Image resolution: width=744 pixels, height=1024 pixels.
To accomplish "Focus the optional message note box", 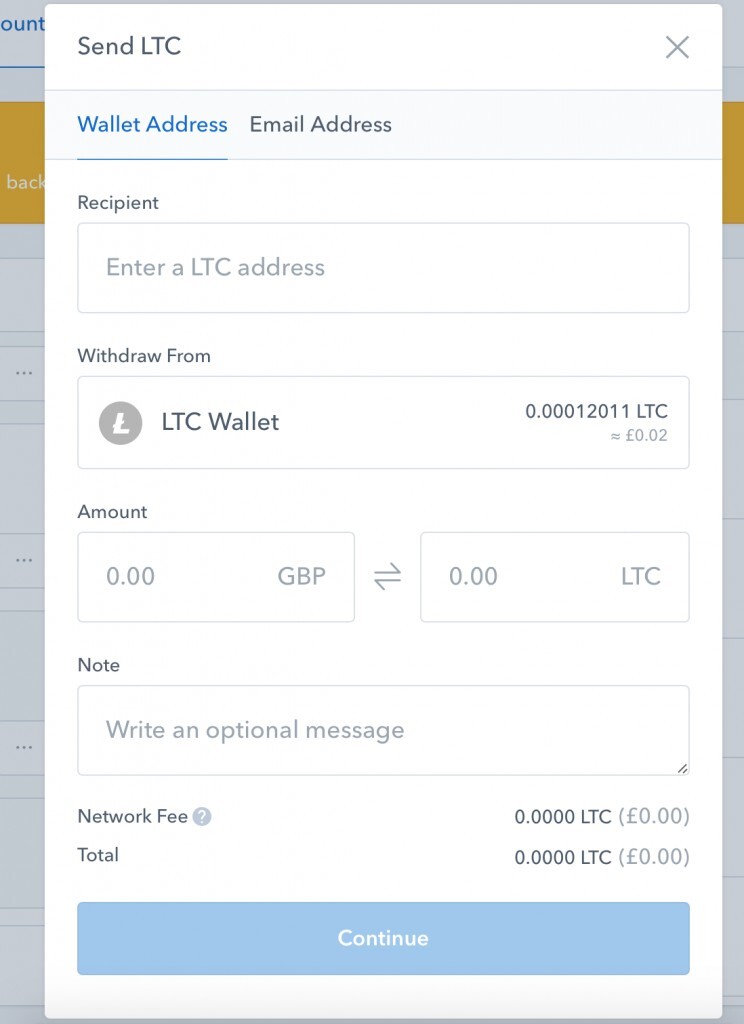I will (383, 730).
